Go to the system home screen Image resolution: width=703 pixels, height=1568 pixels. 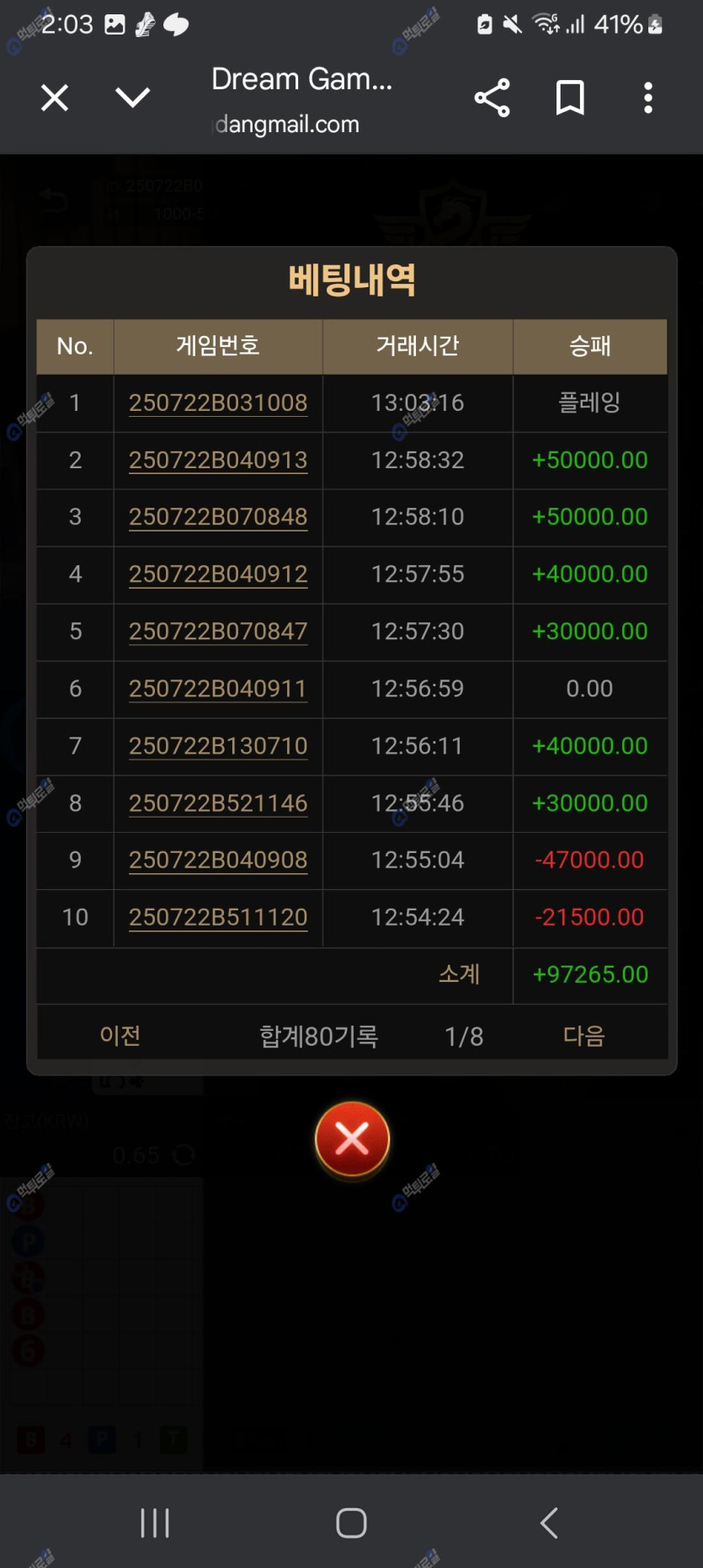351,1523
